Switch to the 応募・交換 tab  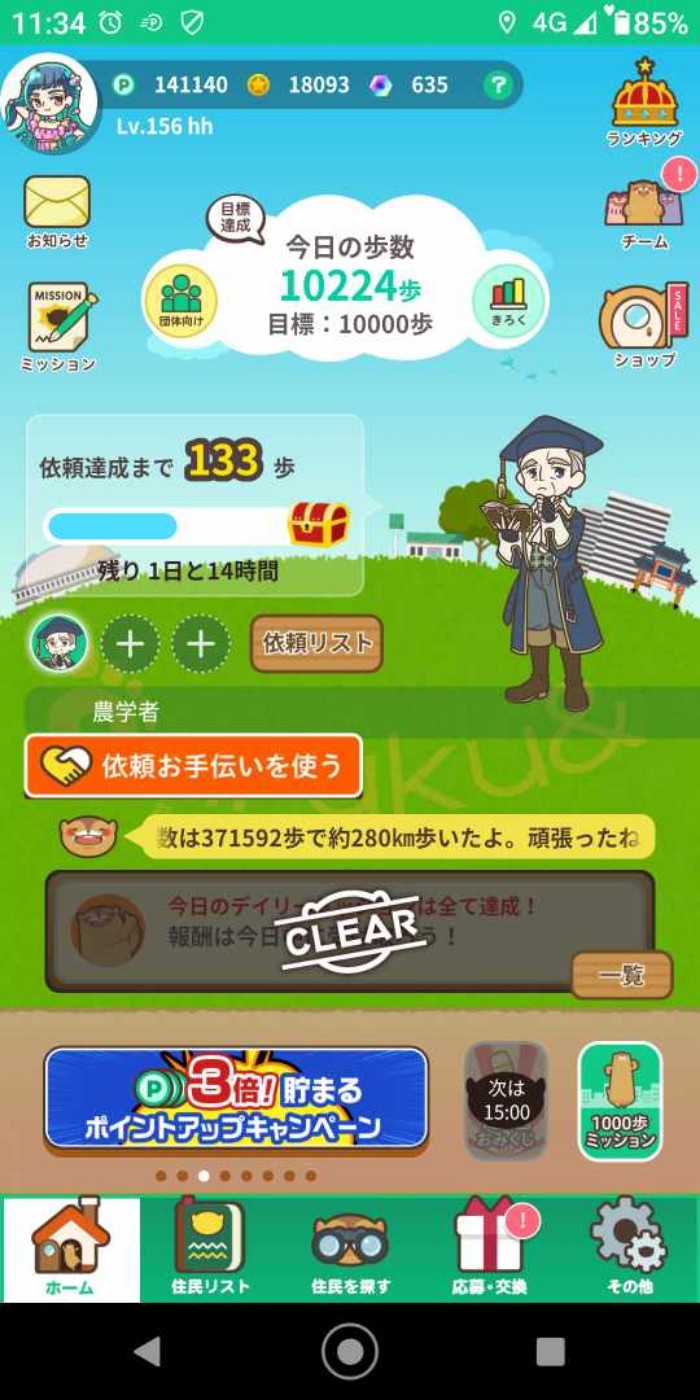pyautogui.click(x=490, y=1248)
